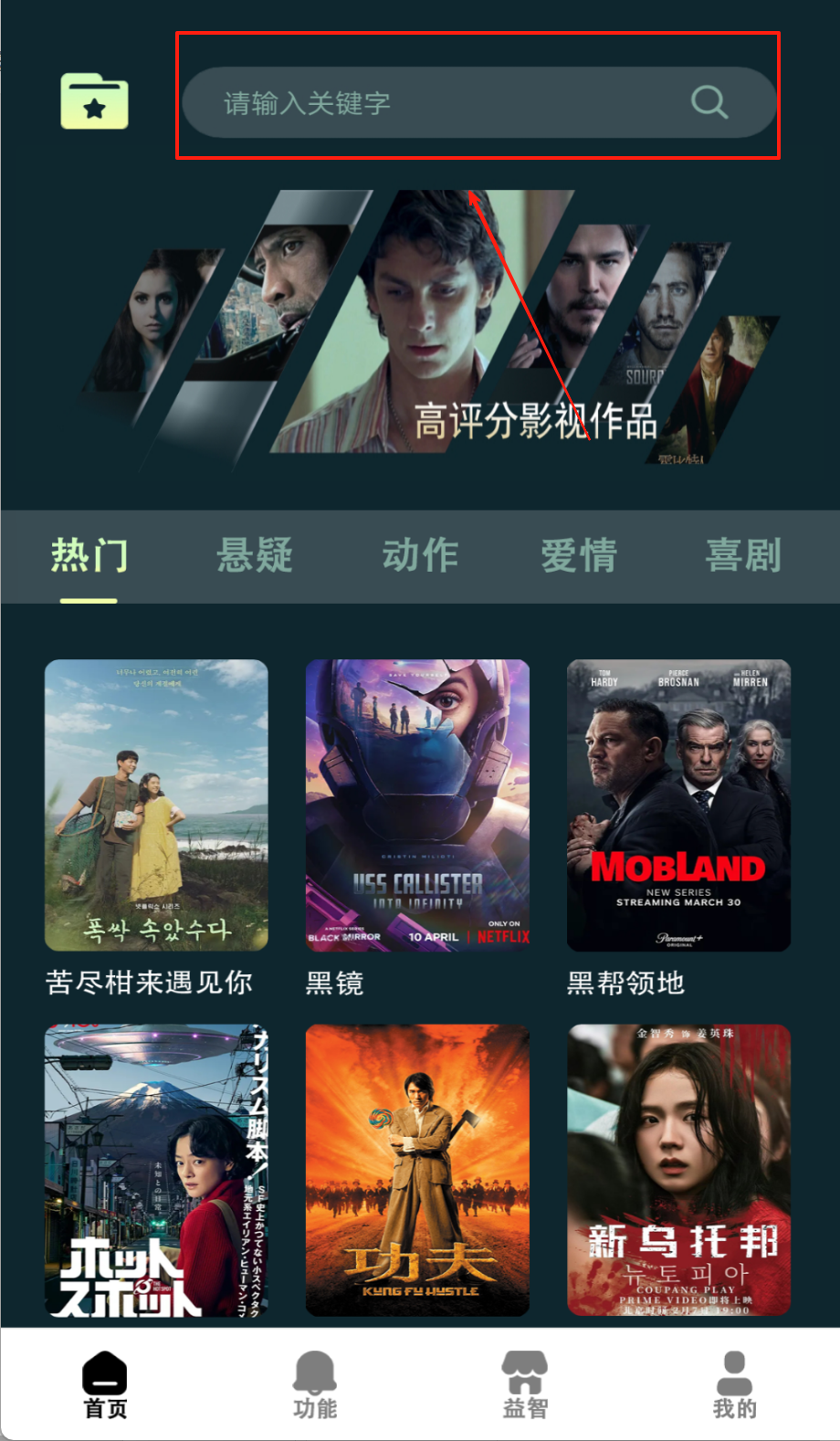This screenshot has width=840, height=1441.
Task: Open the 益智 tab
Action: (525, 1385)
